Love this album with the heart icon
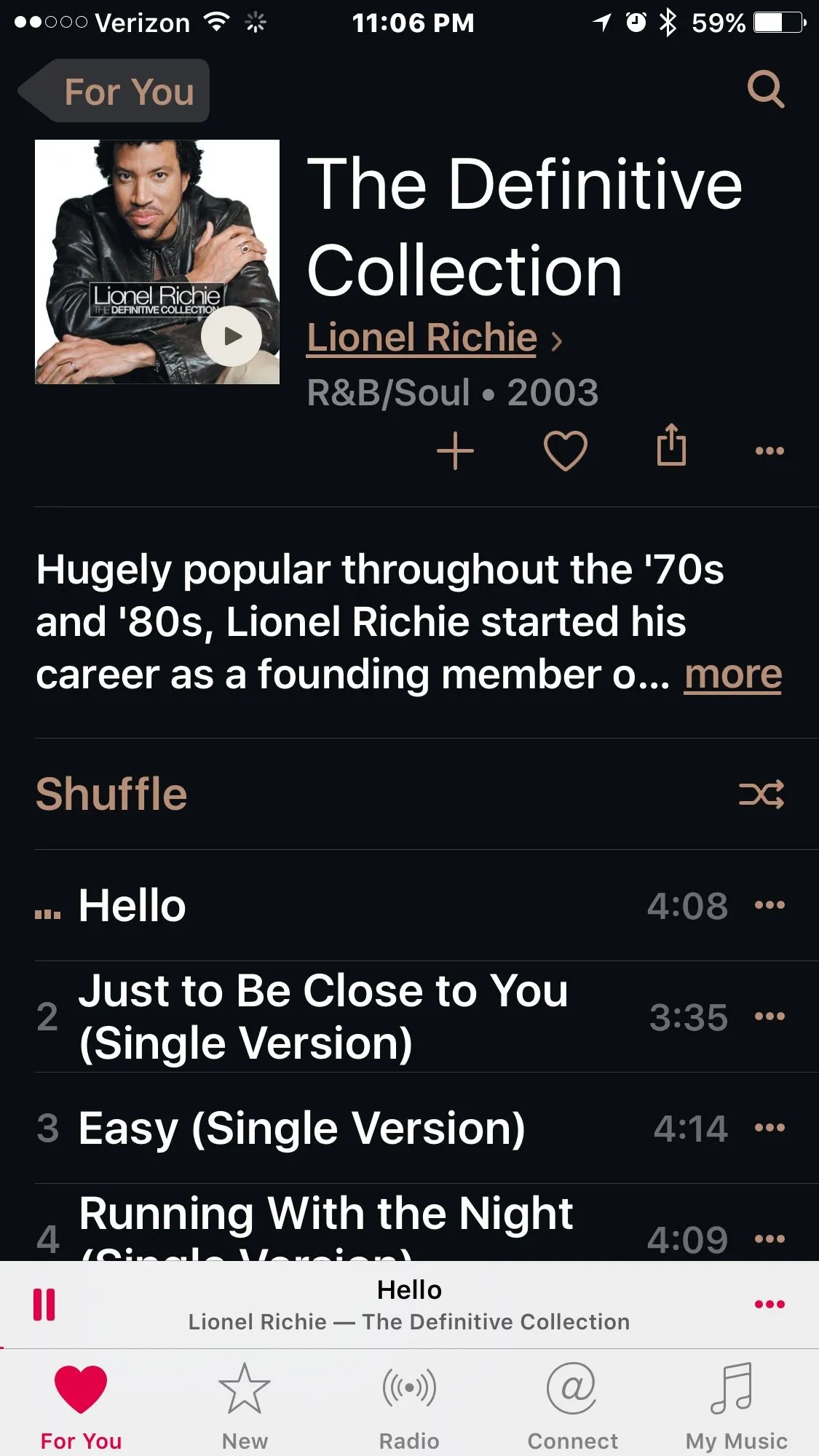 coord(565,451)
